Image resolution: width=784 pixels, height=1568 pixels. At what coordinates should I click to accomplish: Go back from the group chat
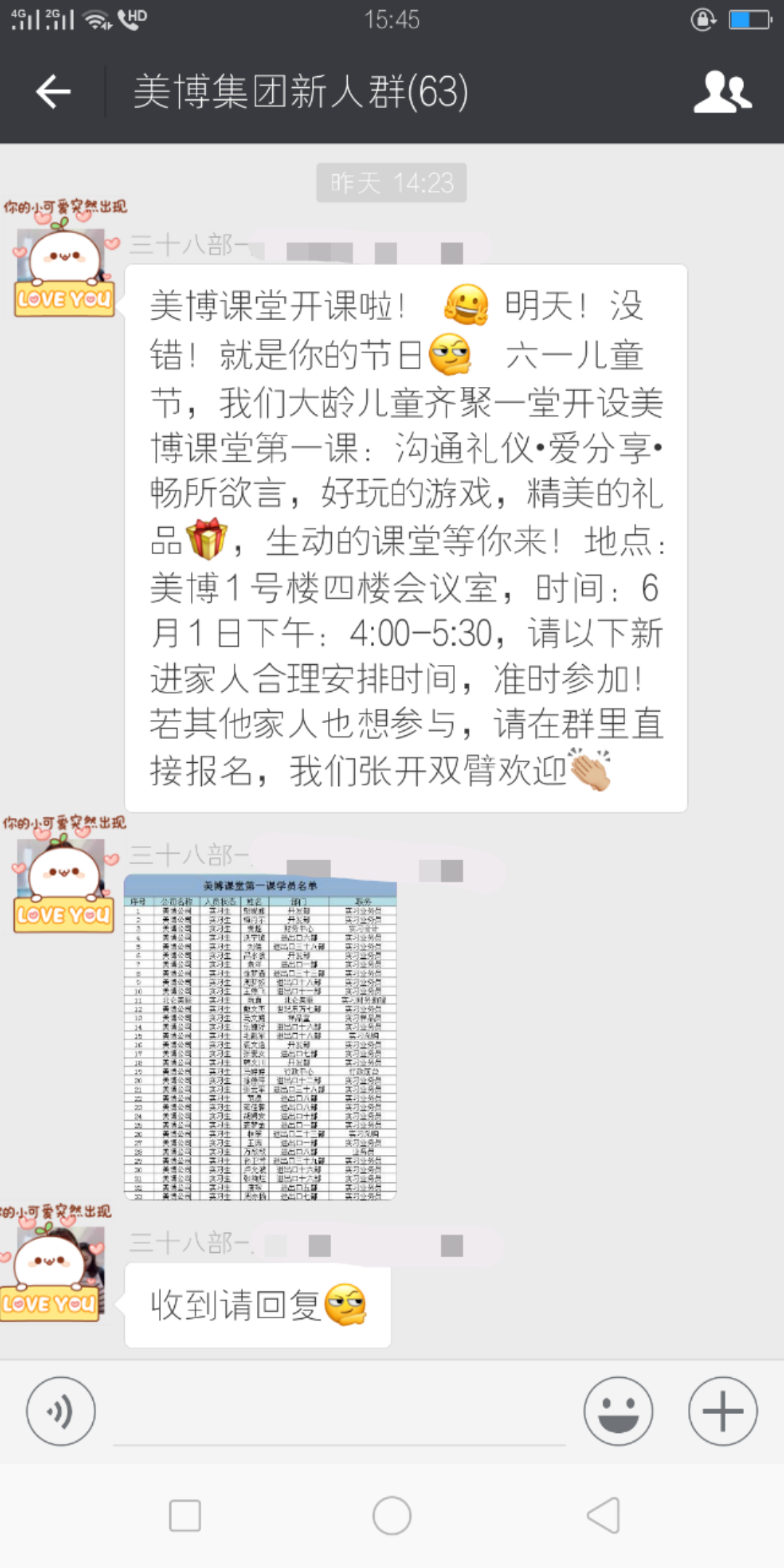(x=53, y=92)
